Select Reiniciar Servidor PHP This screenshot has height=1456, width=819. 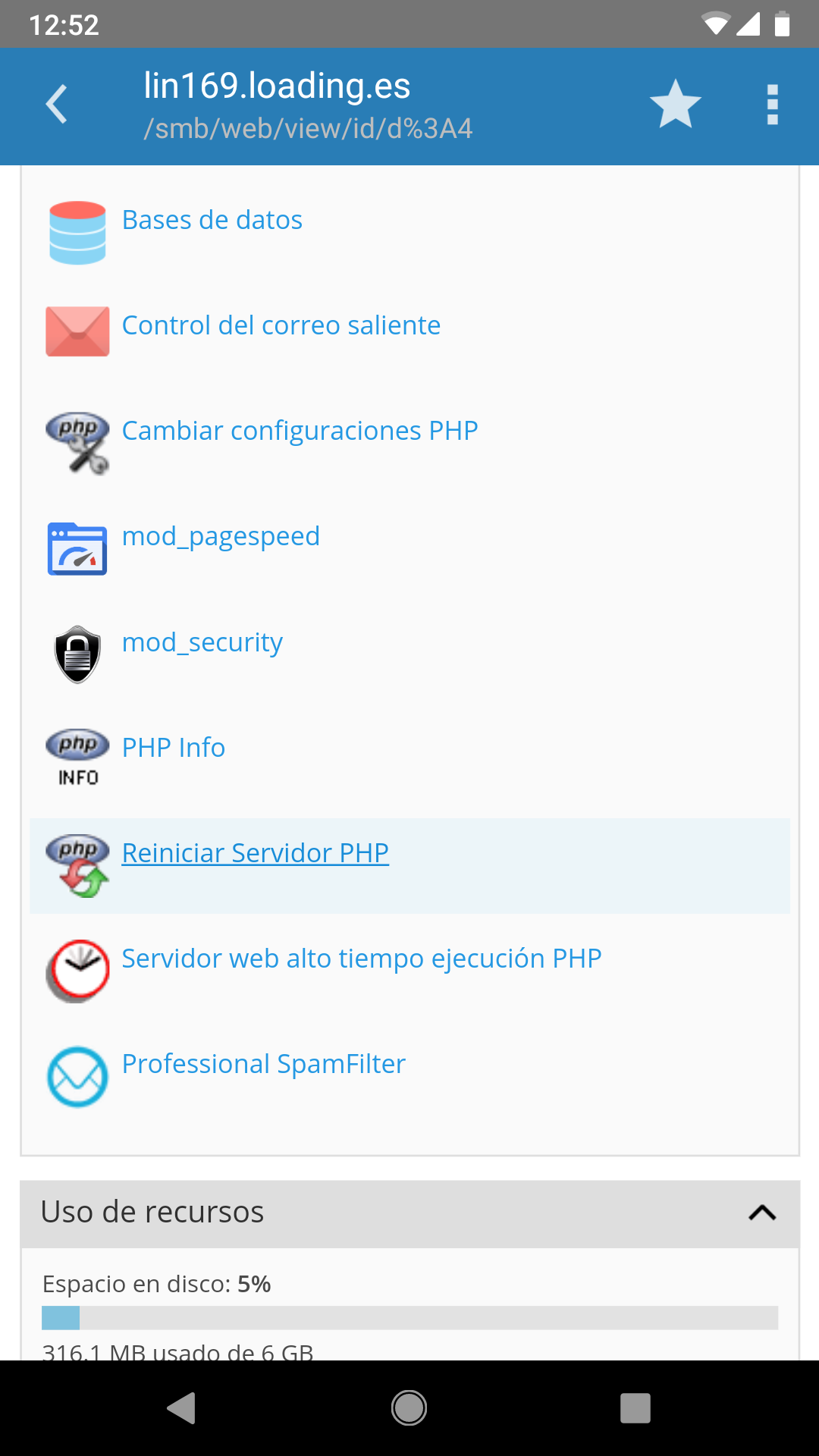click(256, 853)
